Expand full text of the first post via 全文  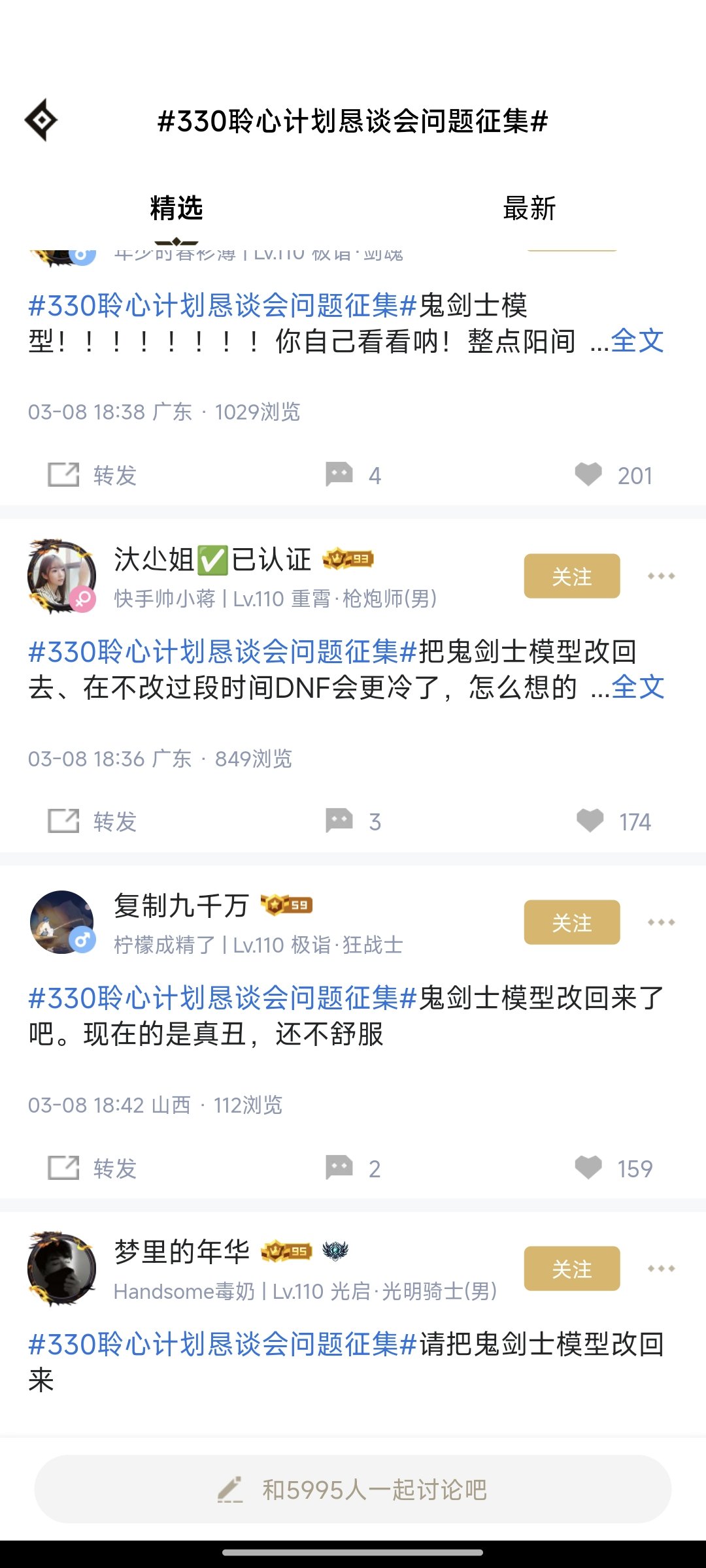(637, 341)
